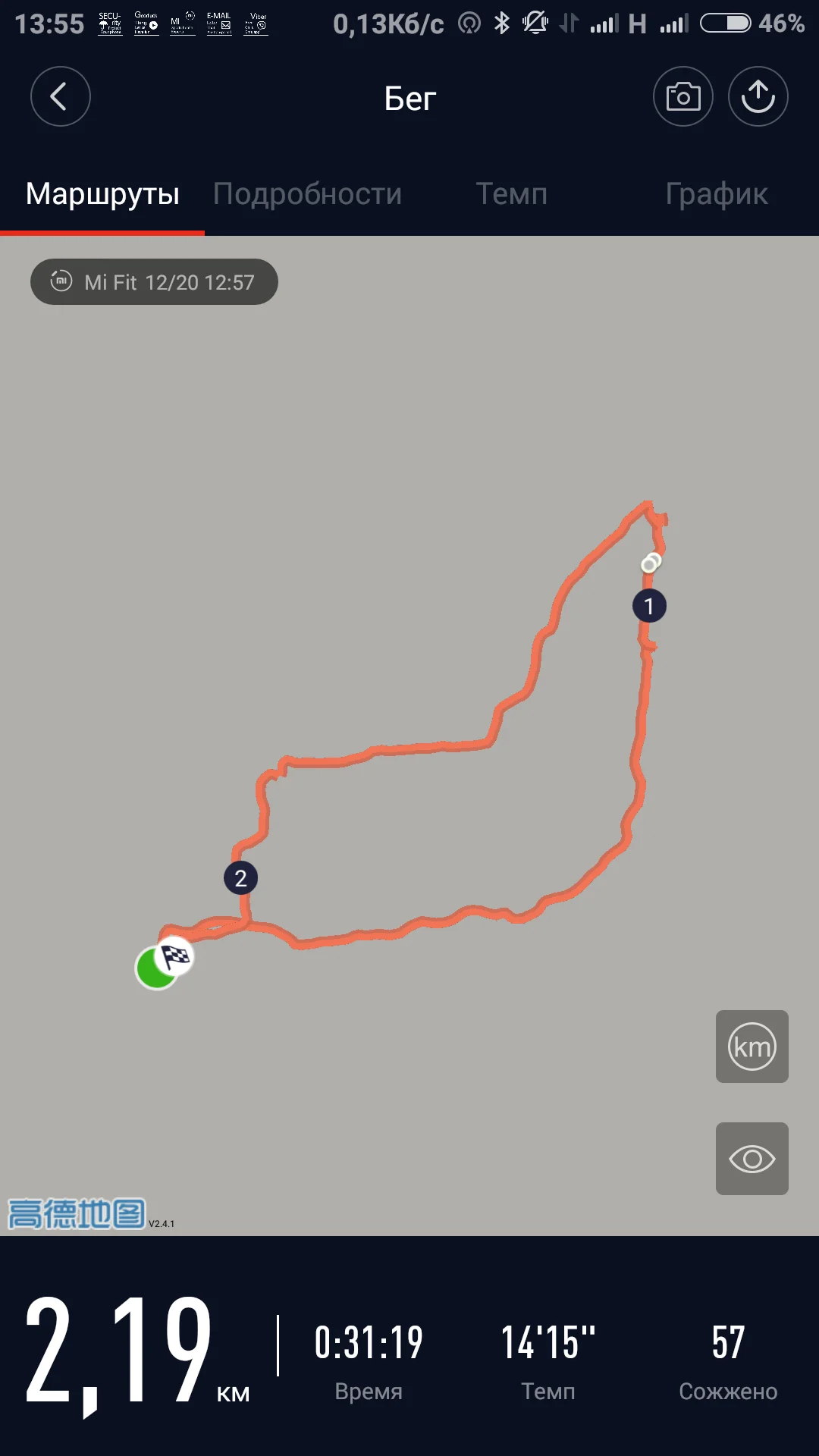819x1456 pixels.
Task: Open the camera icon in the header
Action: click(x=683, y=97)
